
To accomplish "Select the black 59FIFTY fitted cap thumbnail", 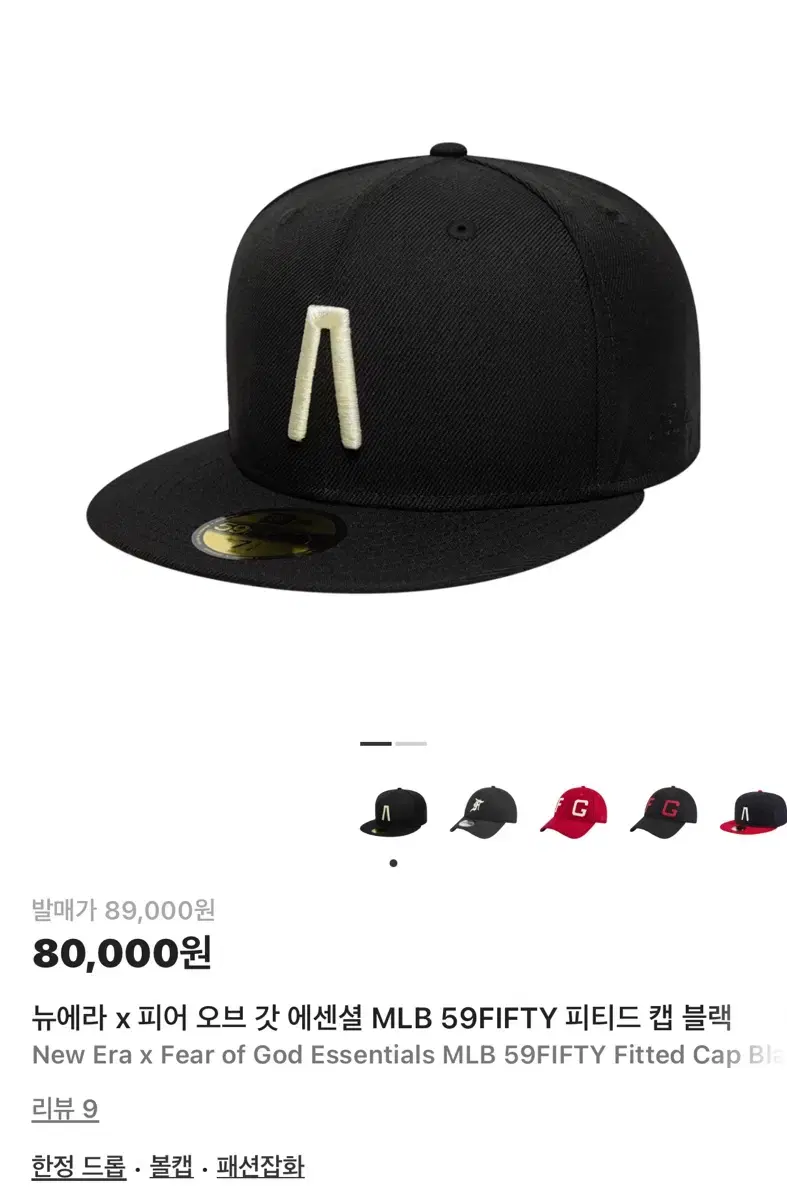I will [x=393, y=812].
